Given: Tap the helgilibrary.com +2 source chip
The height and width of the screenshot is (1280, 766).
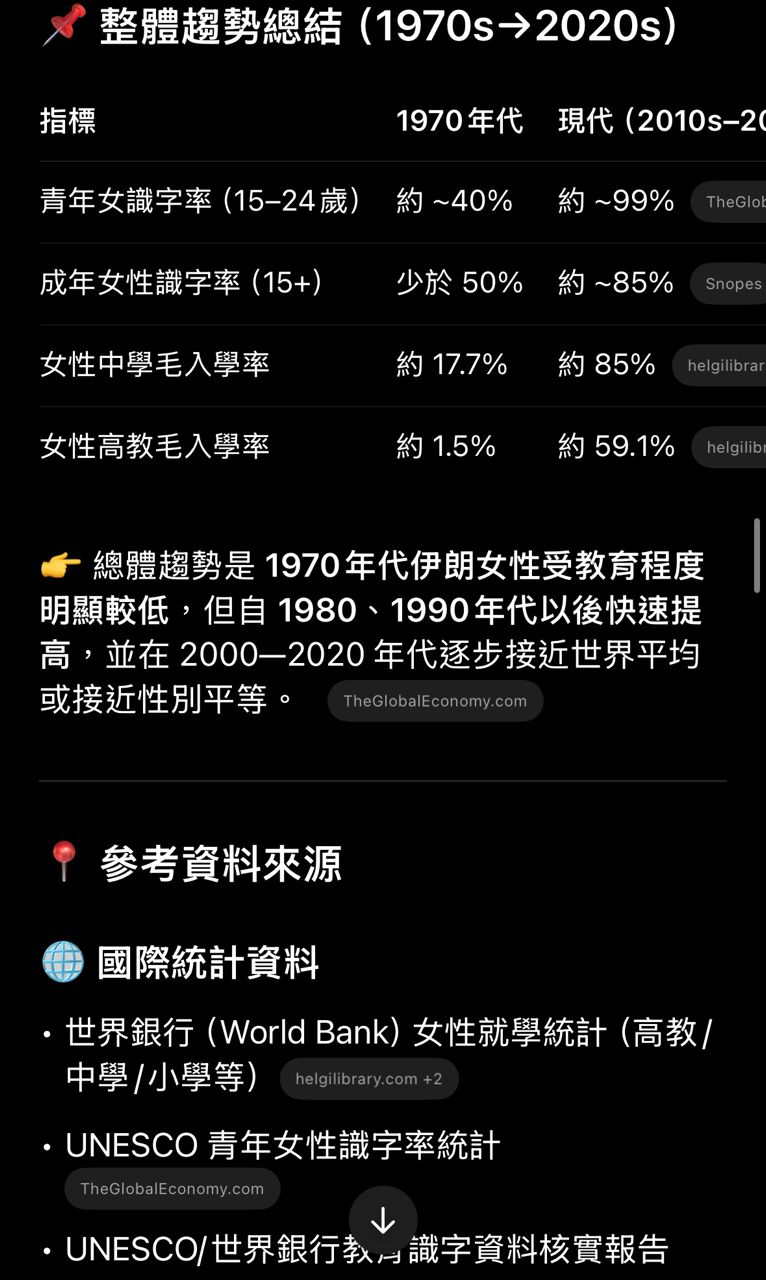Looking at the screenshot, I should (369, 1079).
